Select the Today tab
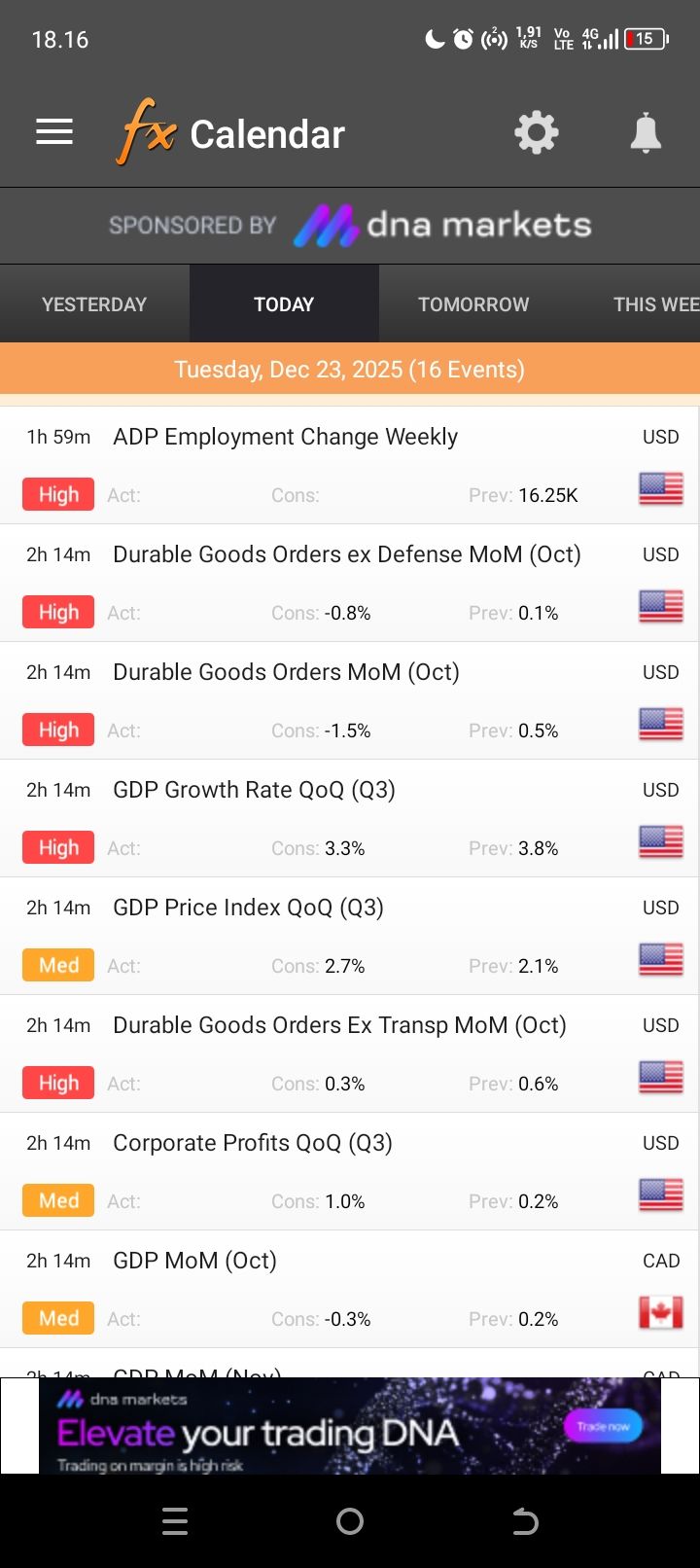Screen dimensions: 700x1568 coord(284,304)
